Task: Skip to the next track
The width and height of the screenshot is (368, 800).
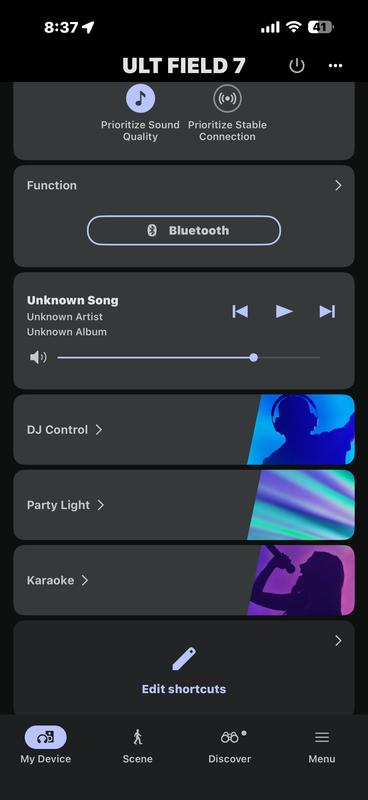Action: coord(327,311)
